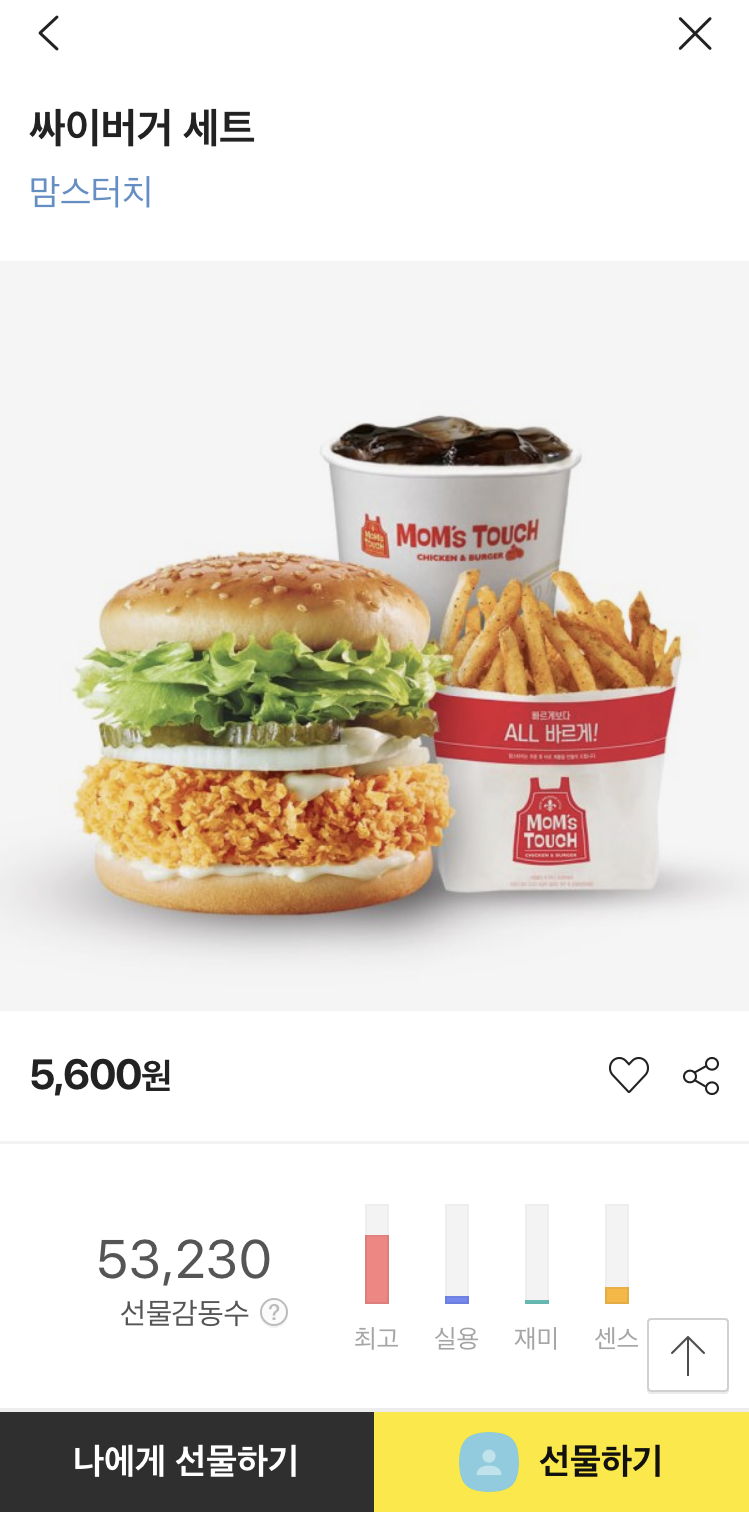Tap the yellow 선물하기 button

561,1461
